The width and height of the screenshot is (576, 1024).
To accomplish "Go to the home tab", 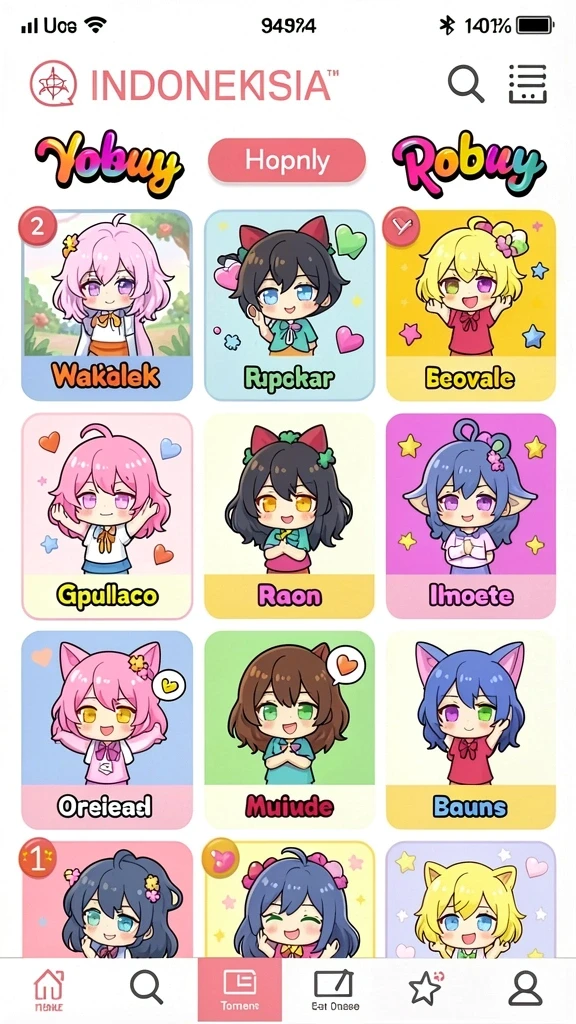I will [x=50, y=990].
